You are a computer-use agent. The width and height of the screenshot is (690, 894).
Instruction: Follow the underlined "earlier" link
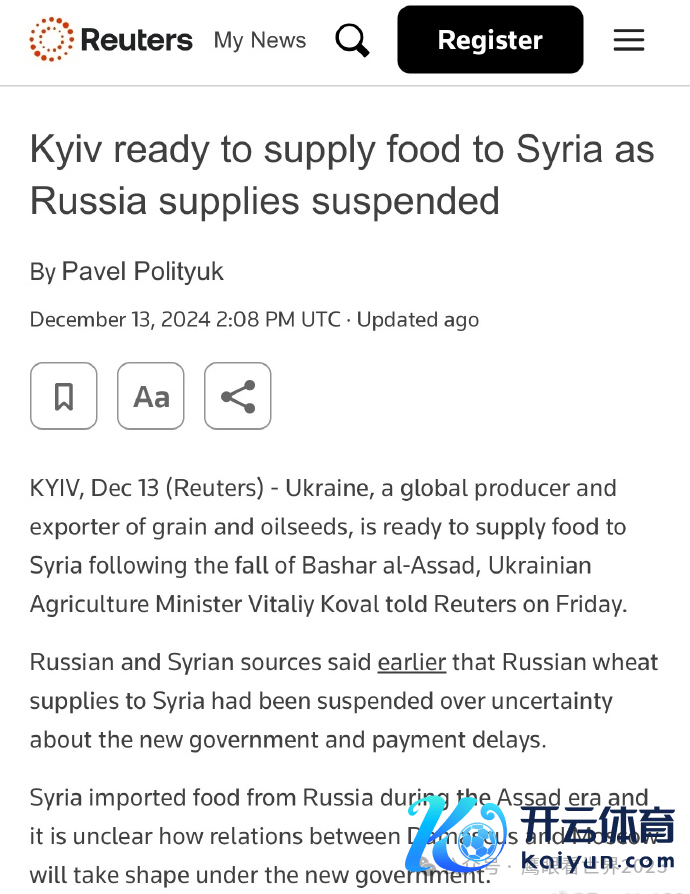point(411,663)
